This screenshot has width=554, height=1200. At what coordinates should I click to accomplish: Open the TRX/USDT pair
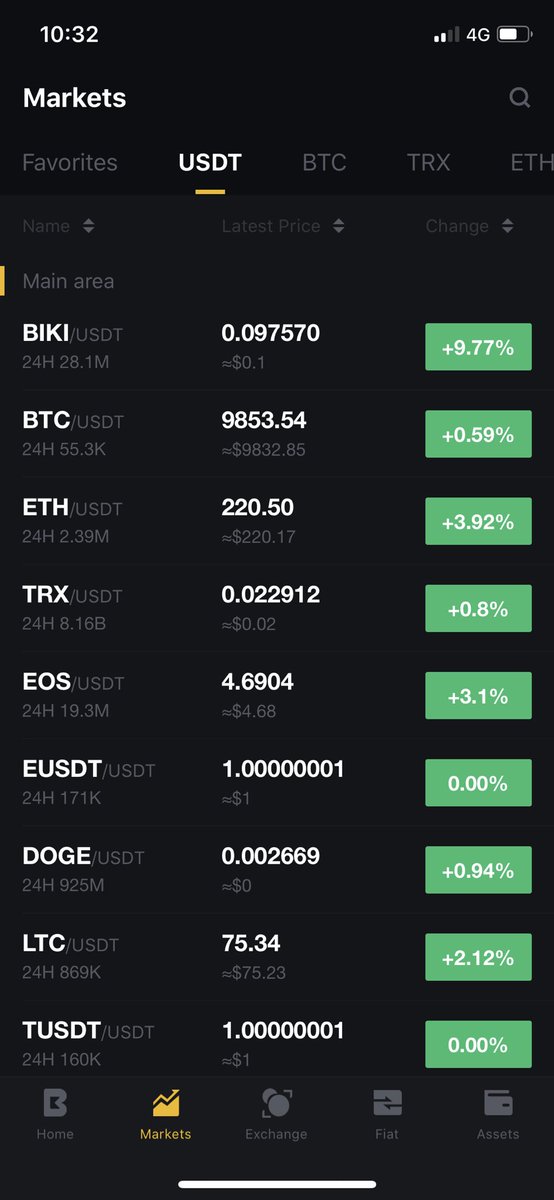click(277, 608)
